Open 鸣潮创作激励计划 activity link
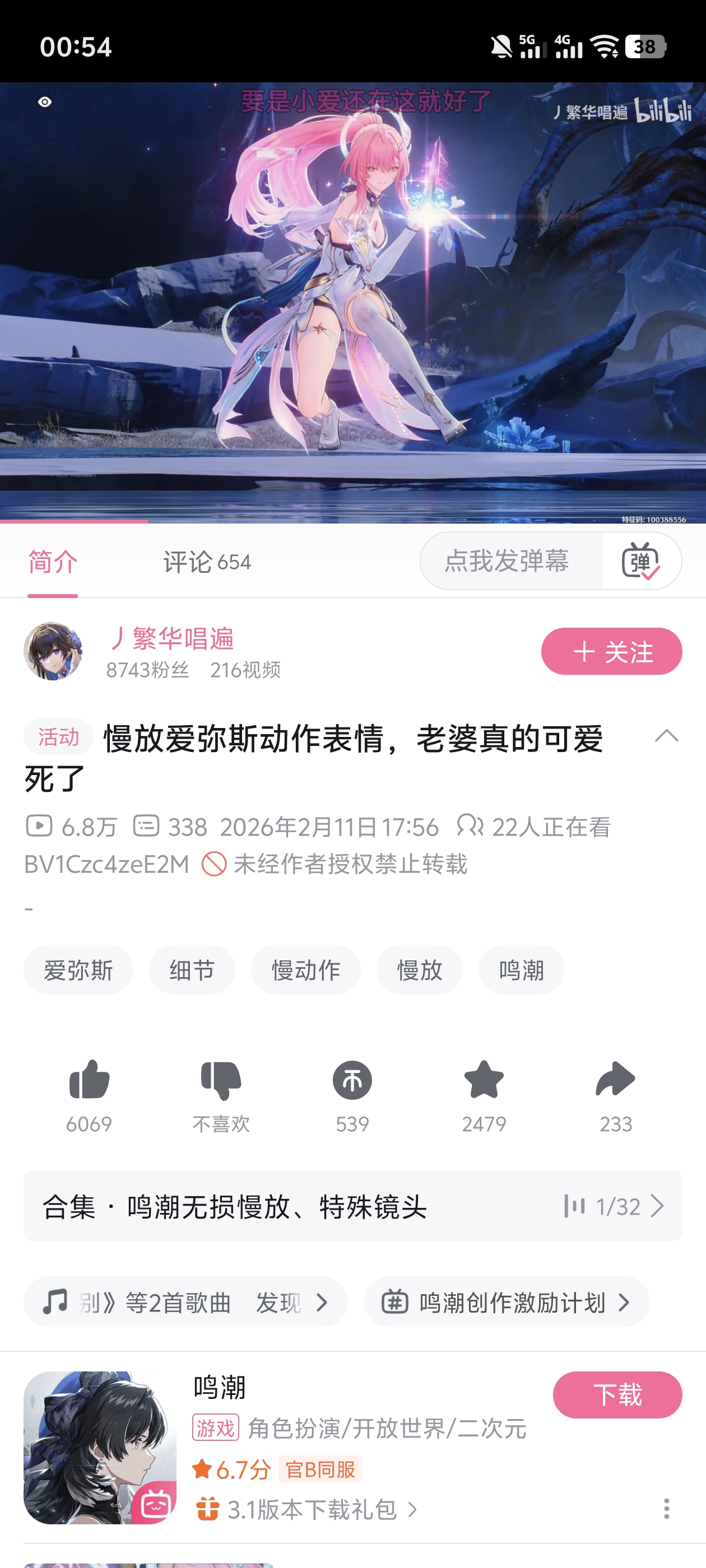 coord(506,1302)
